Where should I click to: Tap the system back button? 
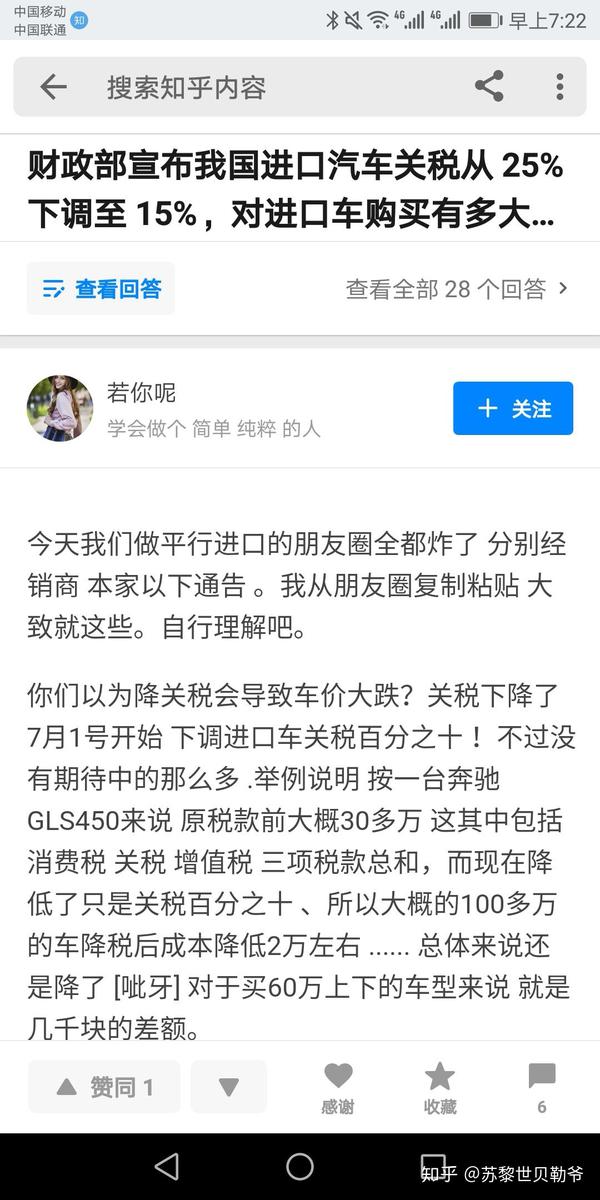click(x=167, y=1166)
